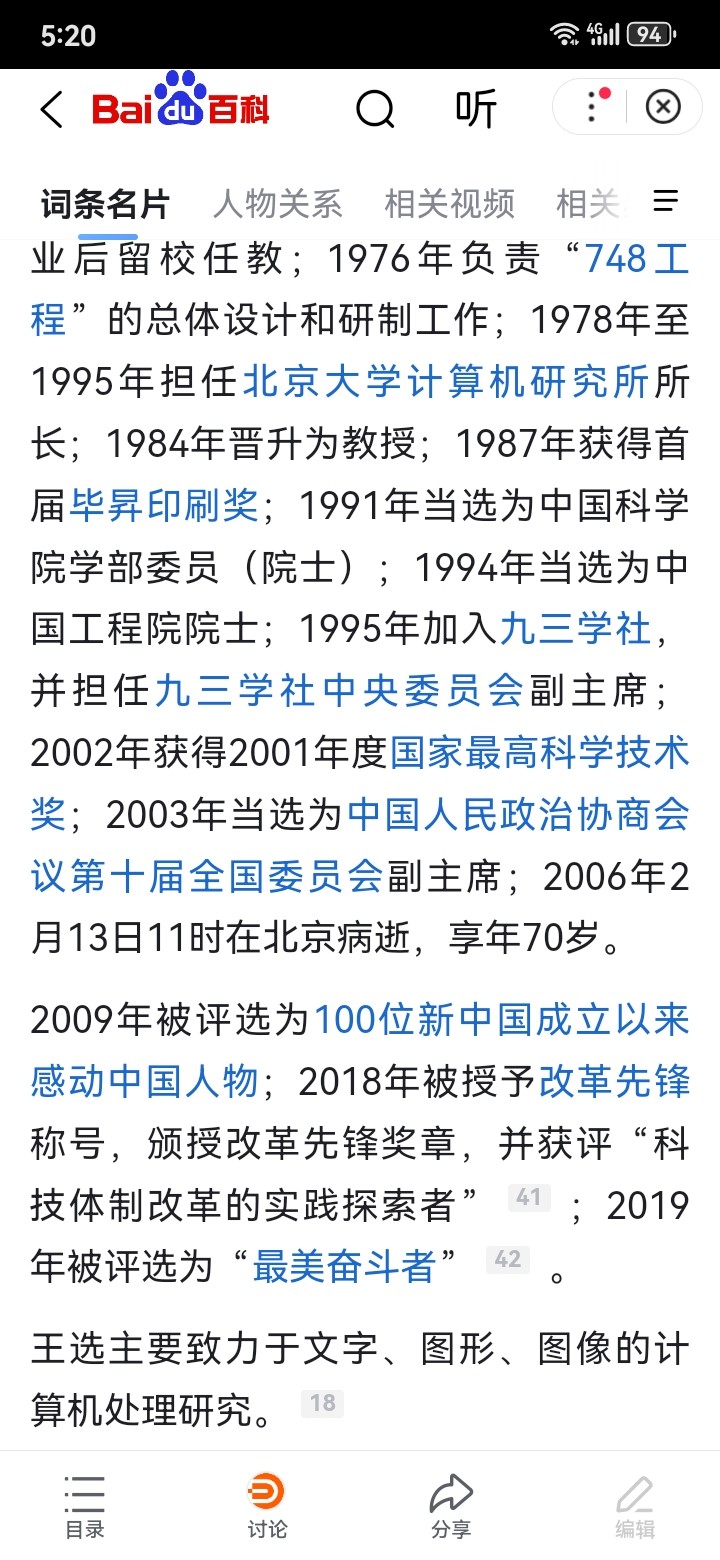Open the search magnifier icon

click(x=375, y=108)
